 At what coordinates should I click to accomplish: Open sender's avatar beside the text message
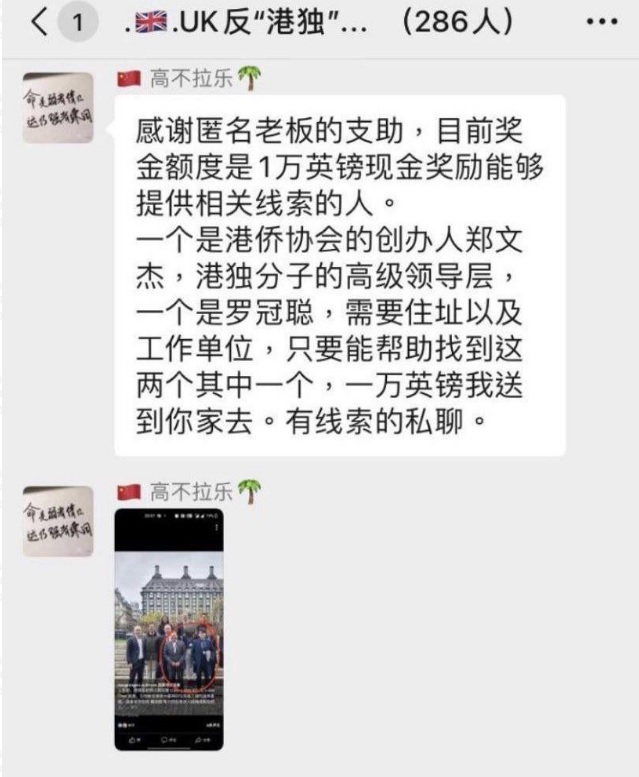point(59,107)
